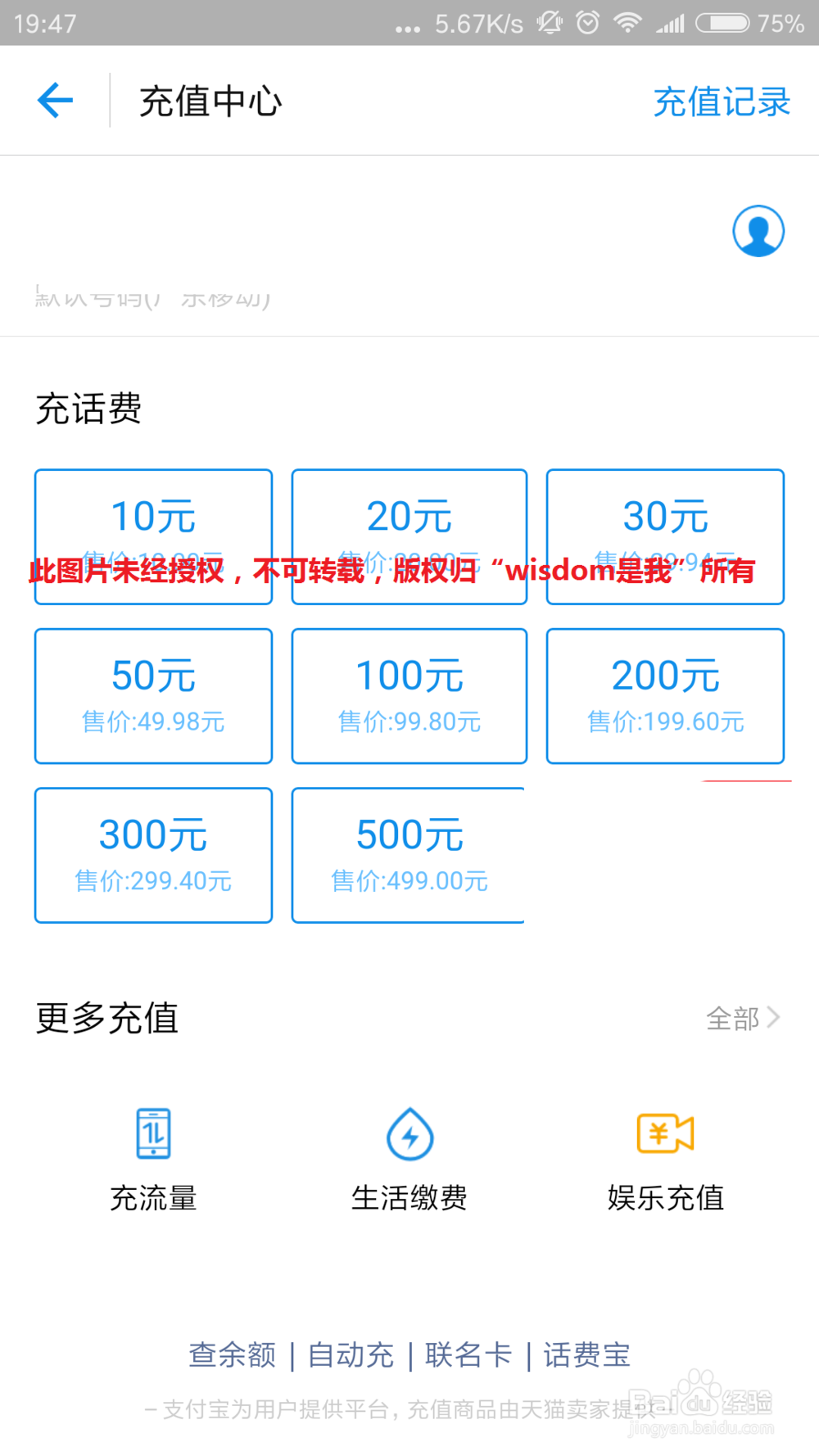Open 联名卡 co-branded card
Screen dimensions: 819x1456
(466, 1355)
